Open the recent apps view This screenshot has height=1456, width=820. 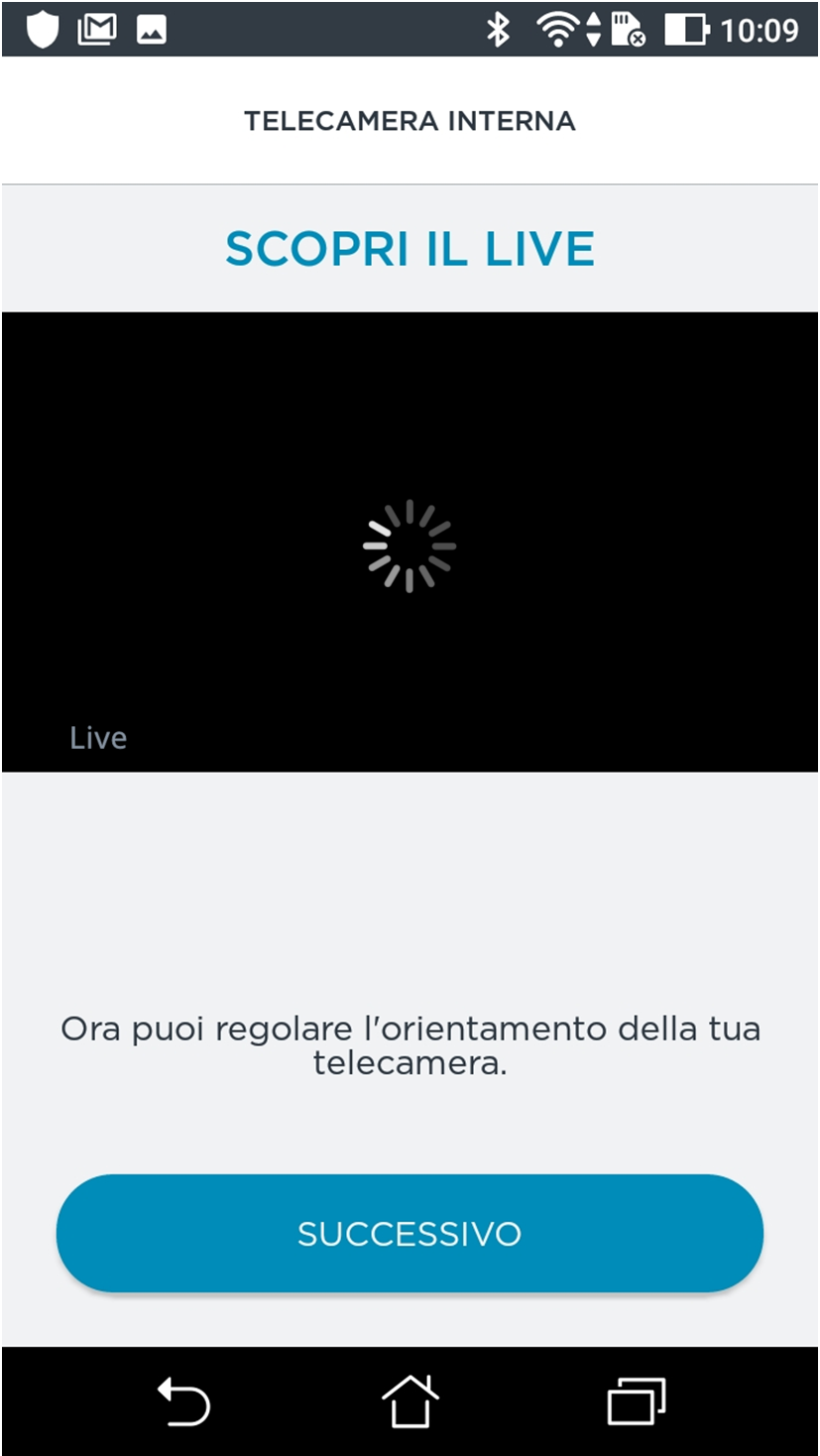pyautogui.click(x=636, y=1401)
